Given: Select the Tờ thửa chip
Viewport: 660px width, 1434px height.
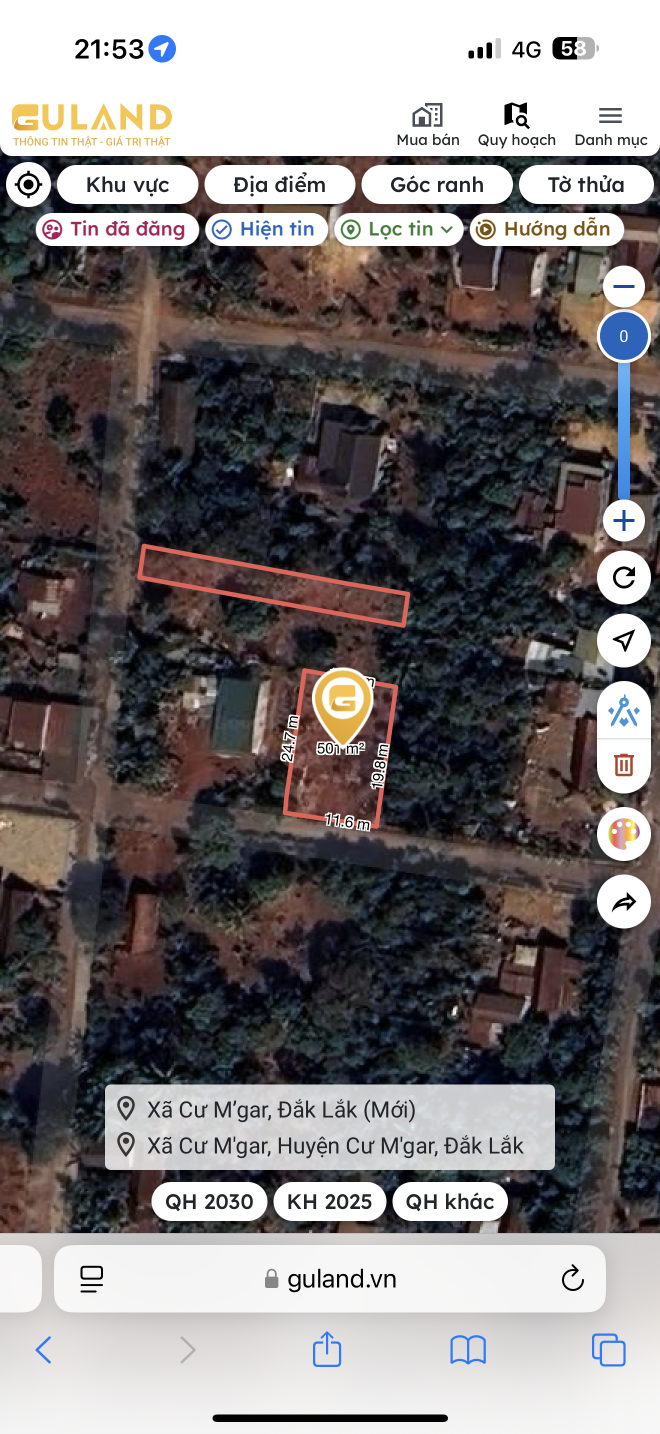Looking at the screenshot, I should (x=586, y=185).
